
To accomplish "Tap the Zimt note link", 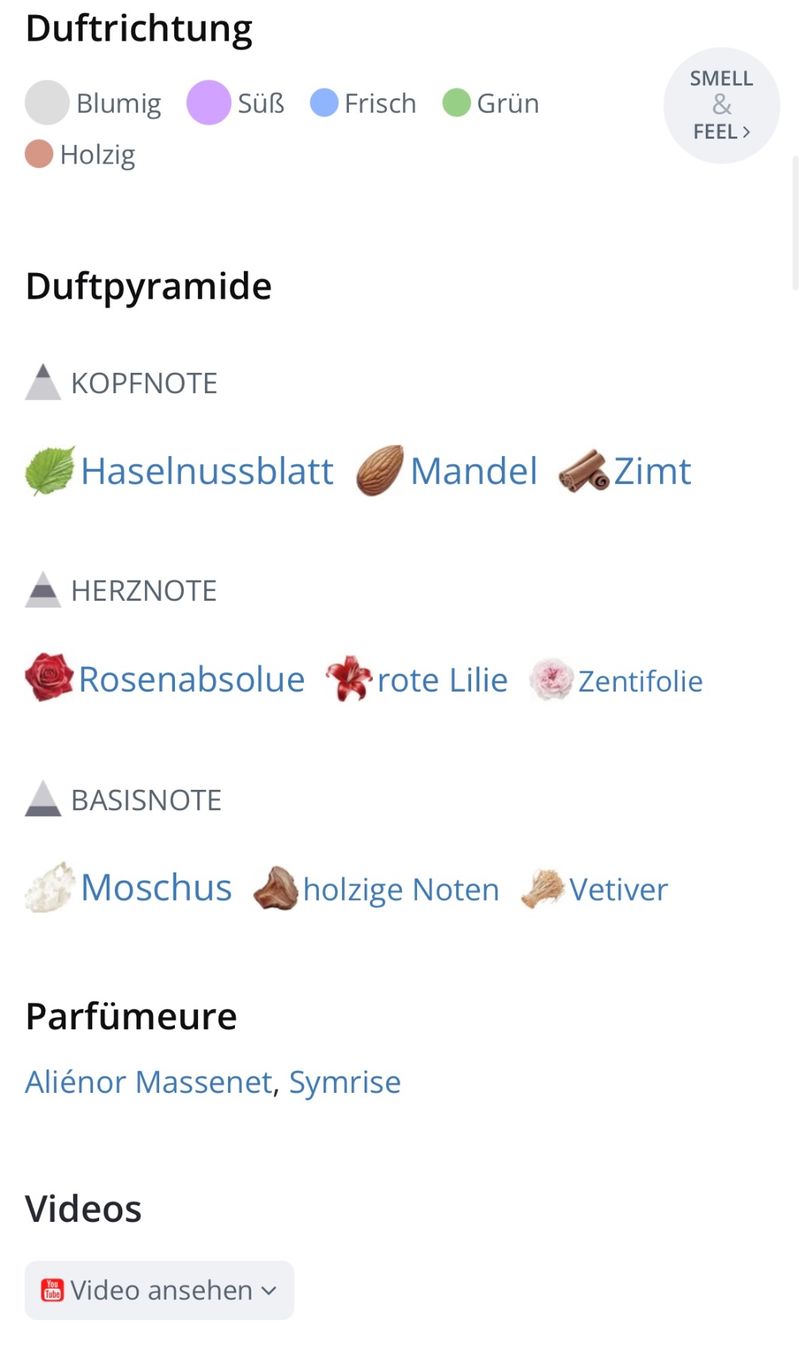I will click(625, 471).
